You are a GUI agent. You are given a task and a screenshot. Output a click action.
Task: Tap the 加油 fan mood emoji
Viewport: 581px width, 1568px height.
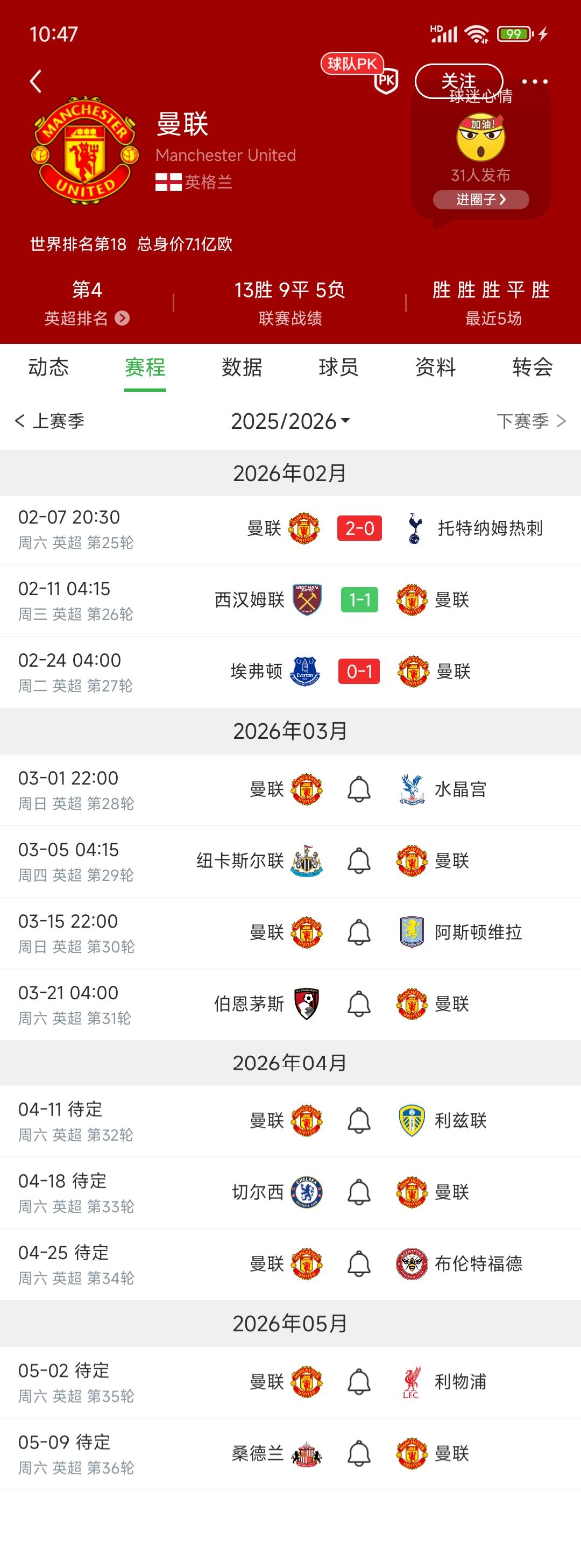tap(480, 139)
